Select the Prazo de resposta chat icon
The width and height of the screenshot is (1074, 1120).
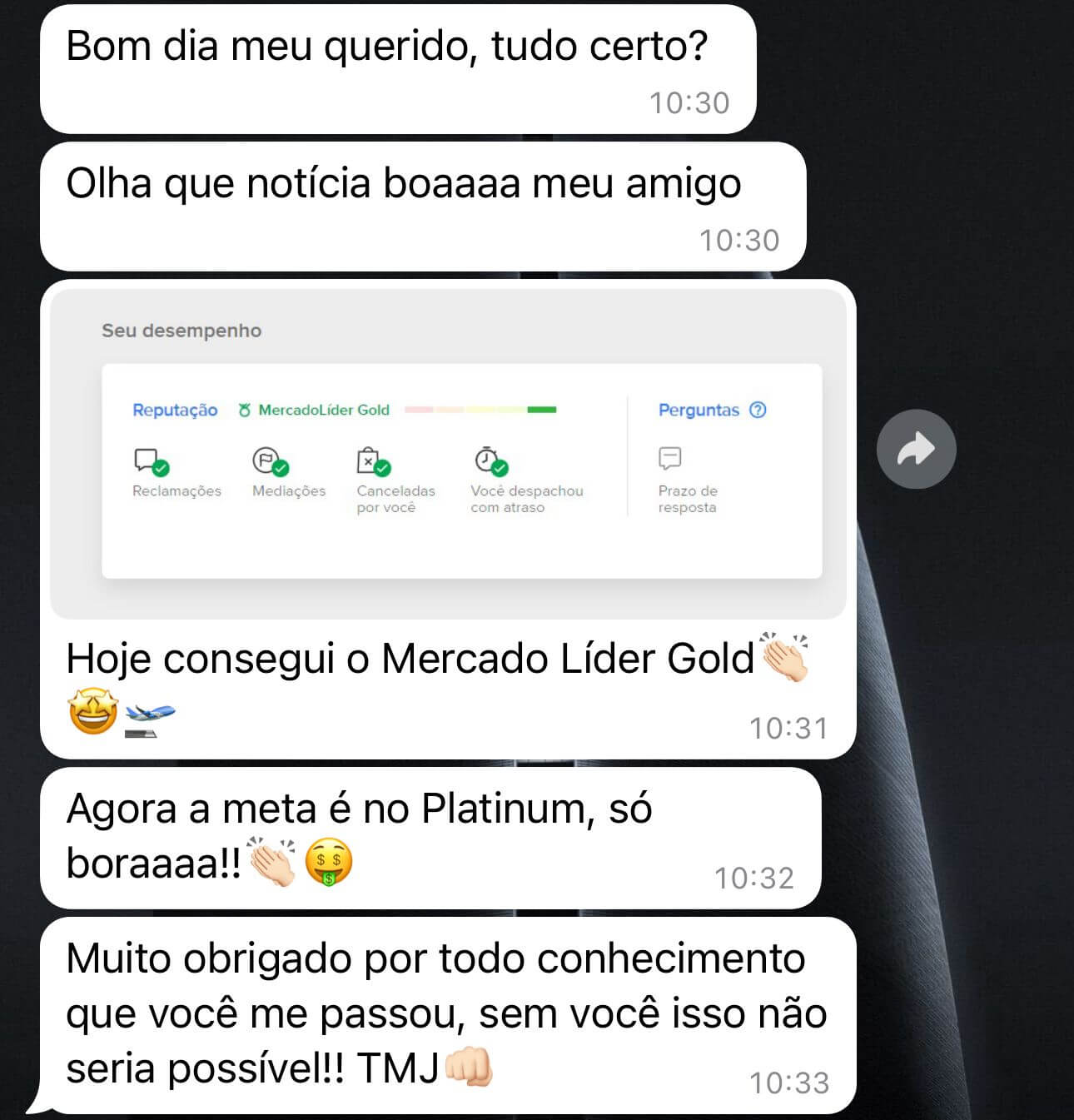tap(670, 457)
